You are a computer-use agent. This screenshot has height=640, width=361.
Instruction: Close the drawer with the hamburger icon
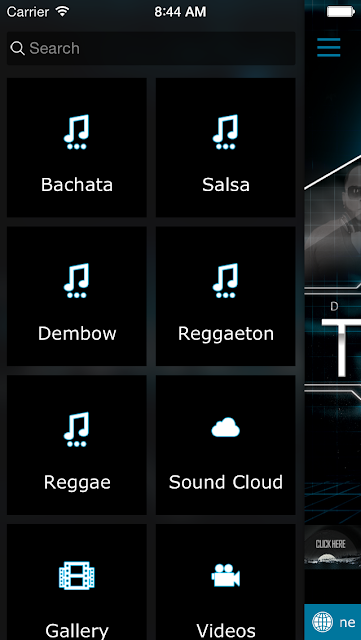tap(329, 47)
